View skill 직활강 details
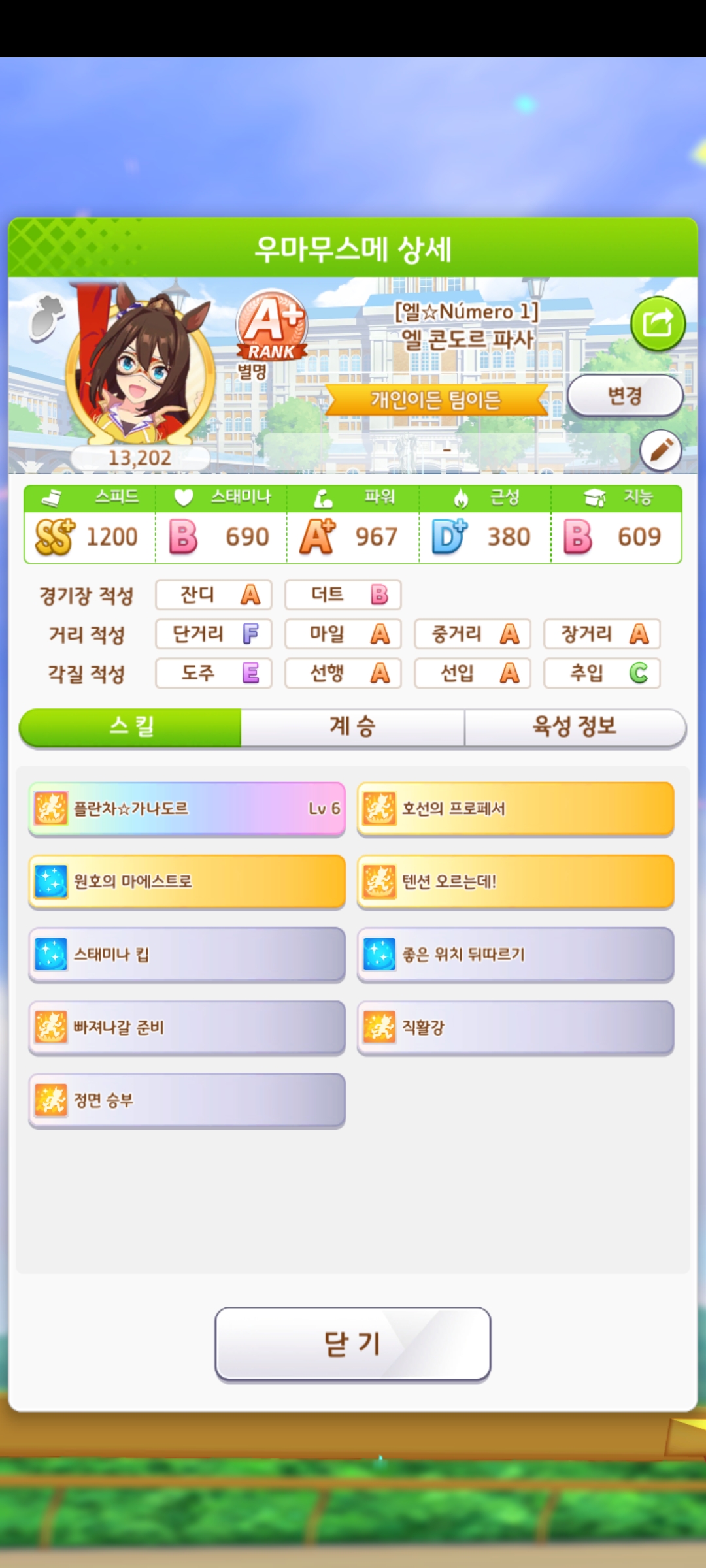The image size is (706, 1568). pos(515,1028)
